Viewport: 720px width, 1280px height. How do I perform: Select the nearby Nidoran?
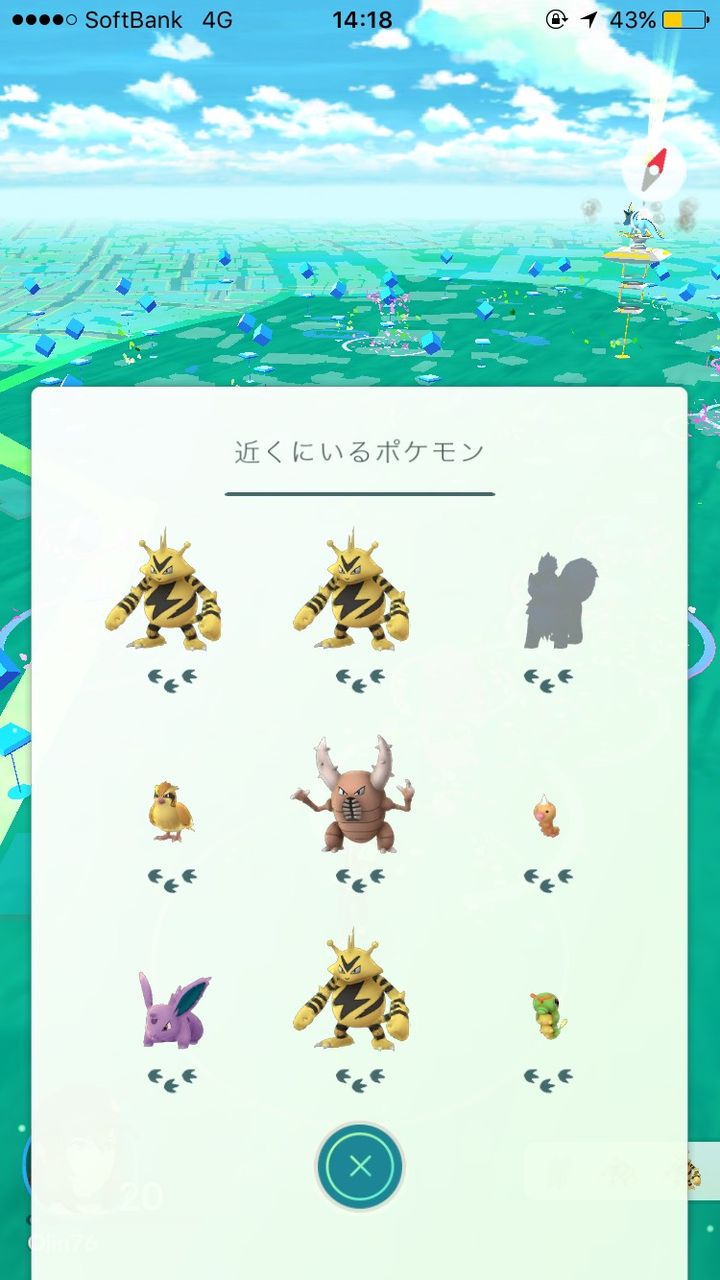174,1010
